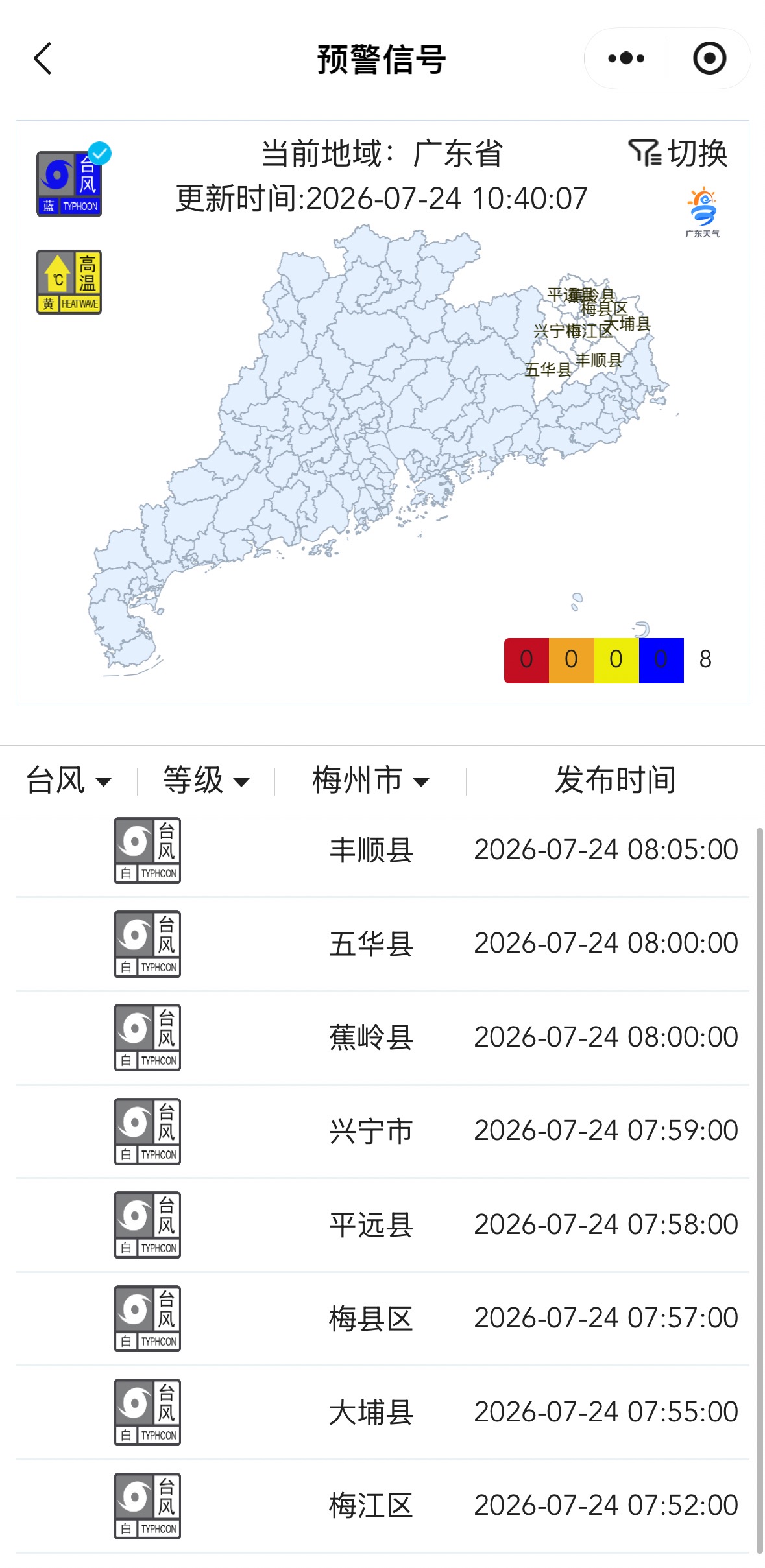Open the 蕉岭县 typhoon warning row
The width and height of the screenshot is (765, 1568).
[x=382, y=1038]
